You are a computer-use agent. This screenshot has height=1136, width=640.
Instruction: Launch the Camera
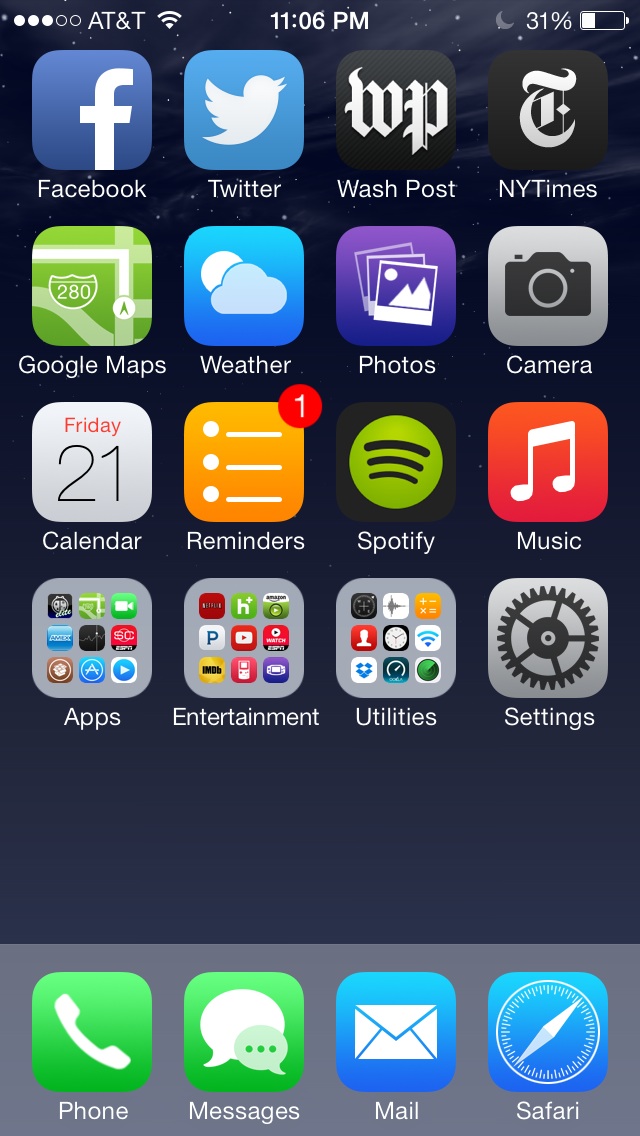548,286
